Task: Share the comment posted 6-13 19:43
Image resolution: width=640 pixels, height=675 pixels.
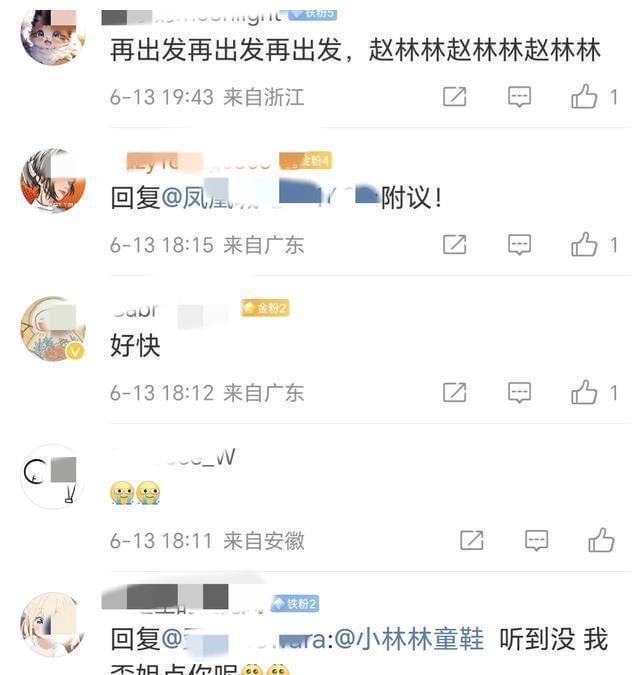Action: (x=455, y=97)
